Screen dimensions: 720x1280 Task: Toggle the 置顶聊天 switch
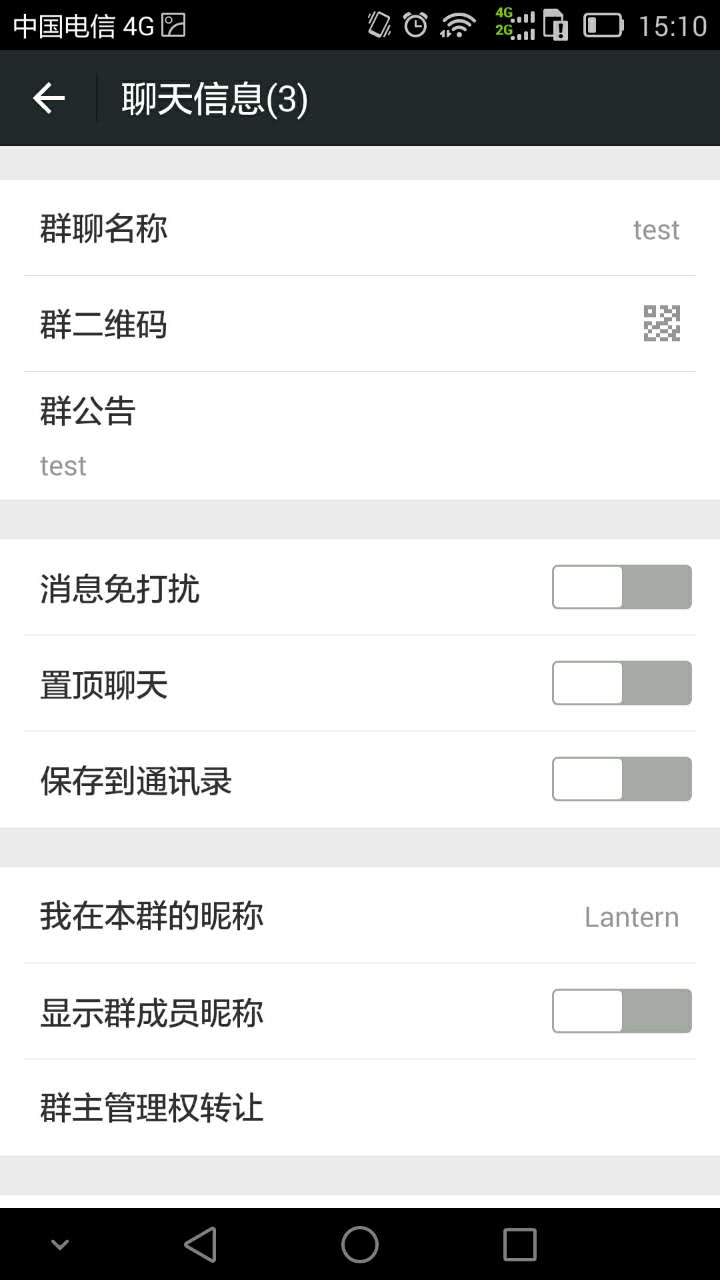point(621,683)
